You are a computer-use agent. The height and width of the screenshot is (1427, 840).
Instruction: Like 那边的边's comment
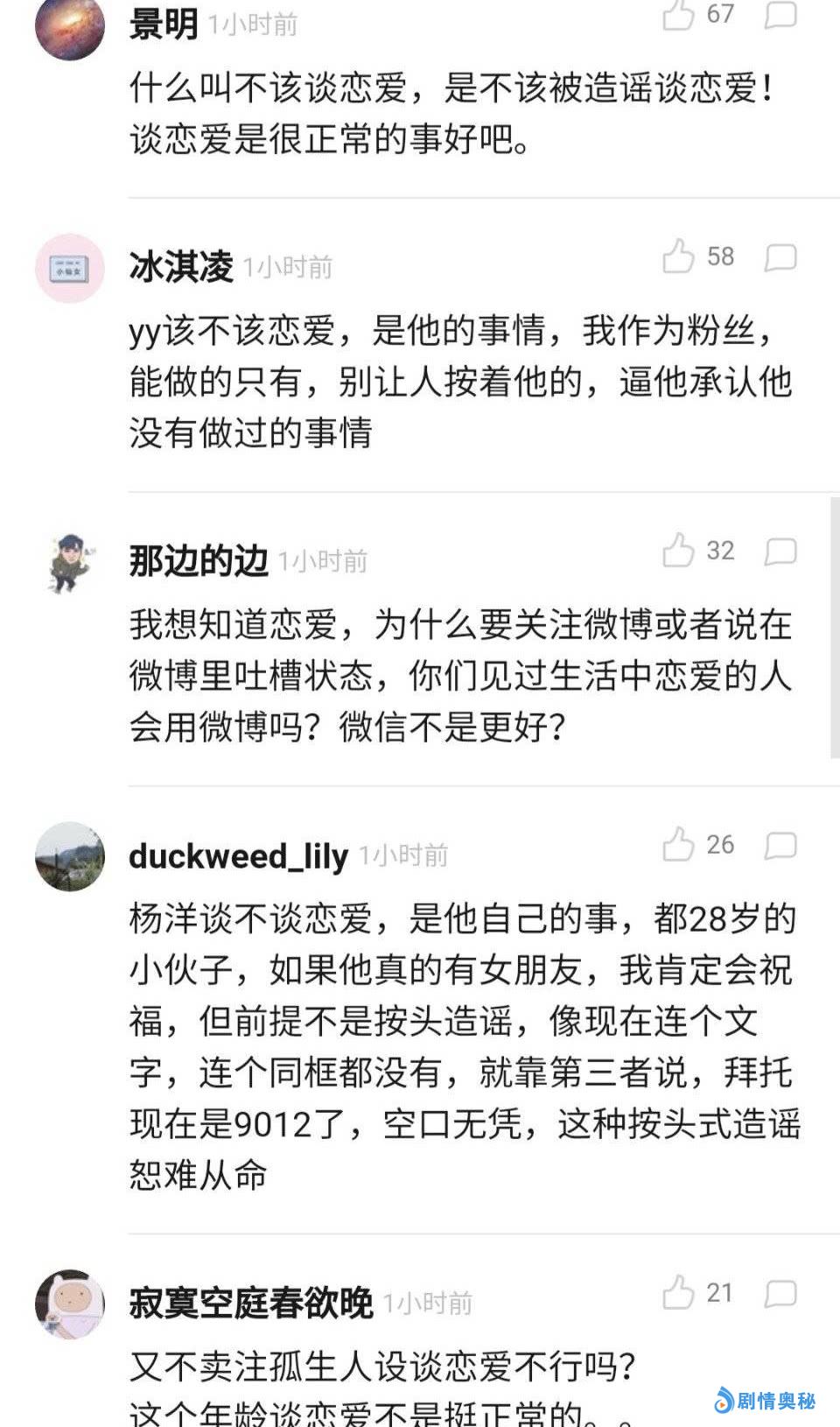678,550
